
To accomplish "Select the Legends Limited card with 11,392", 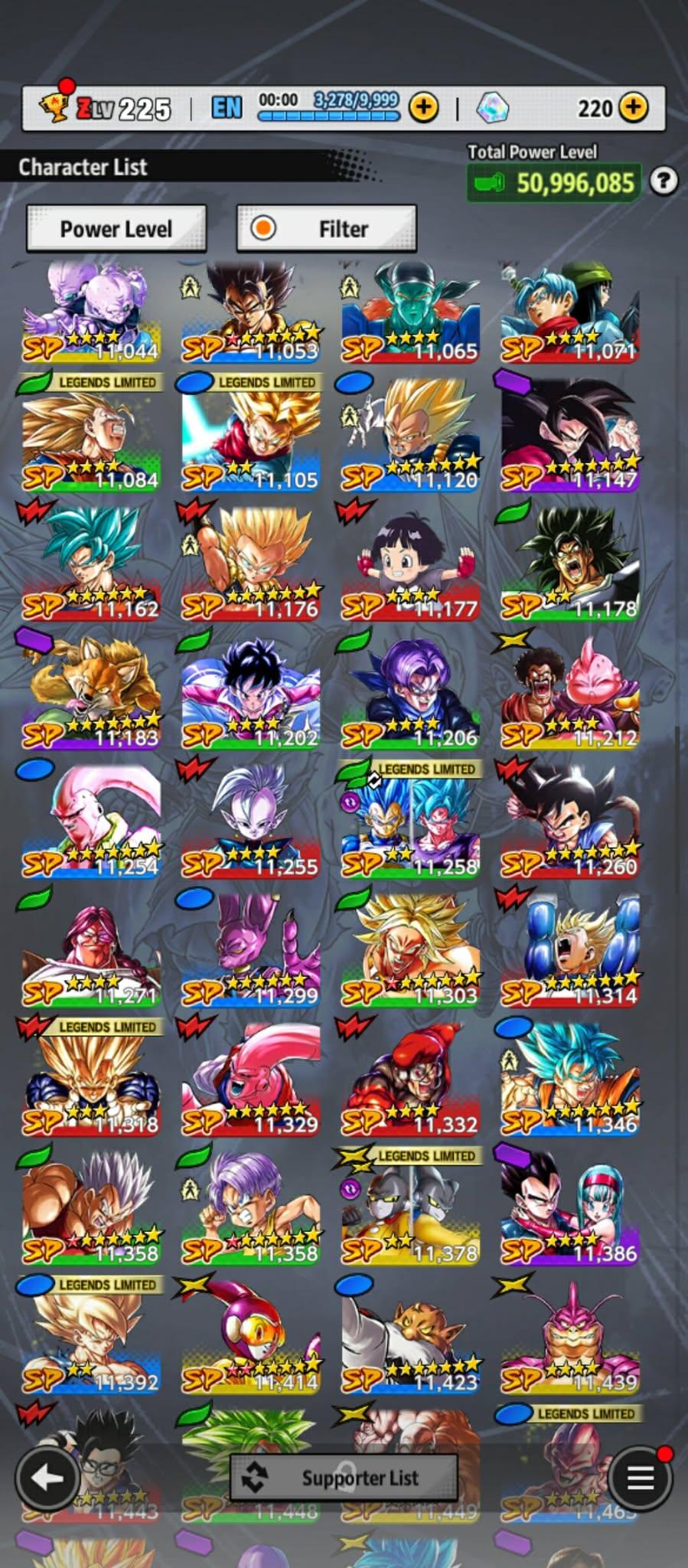I will coord(91,1338).
